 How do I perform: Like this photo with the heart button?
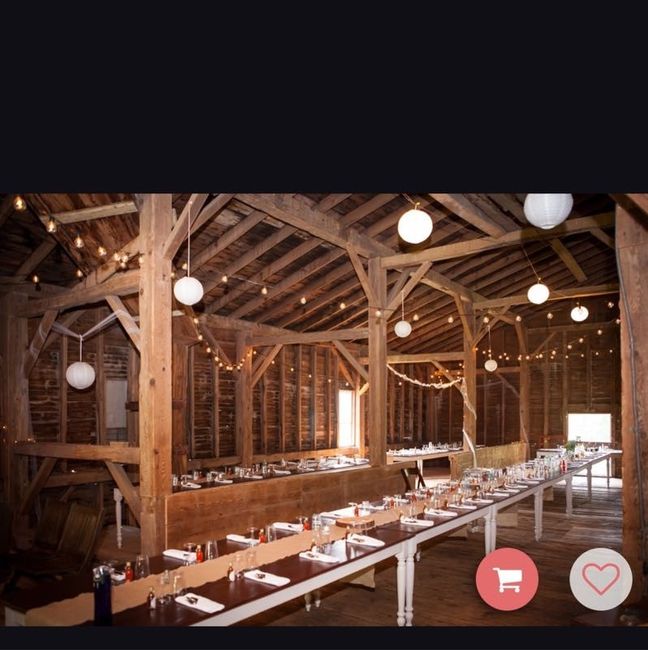(600, 579)
